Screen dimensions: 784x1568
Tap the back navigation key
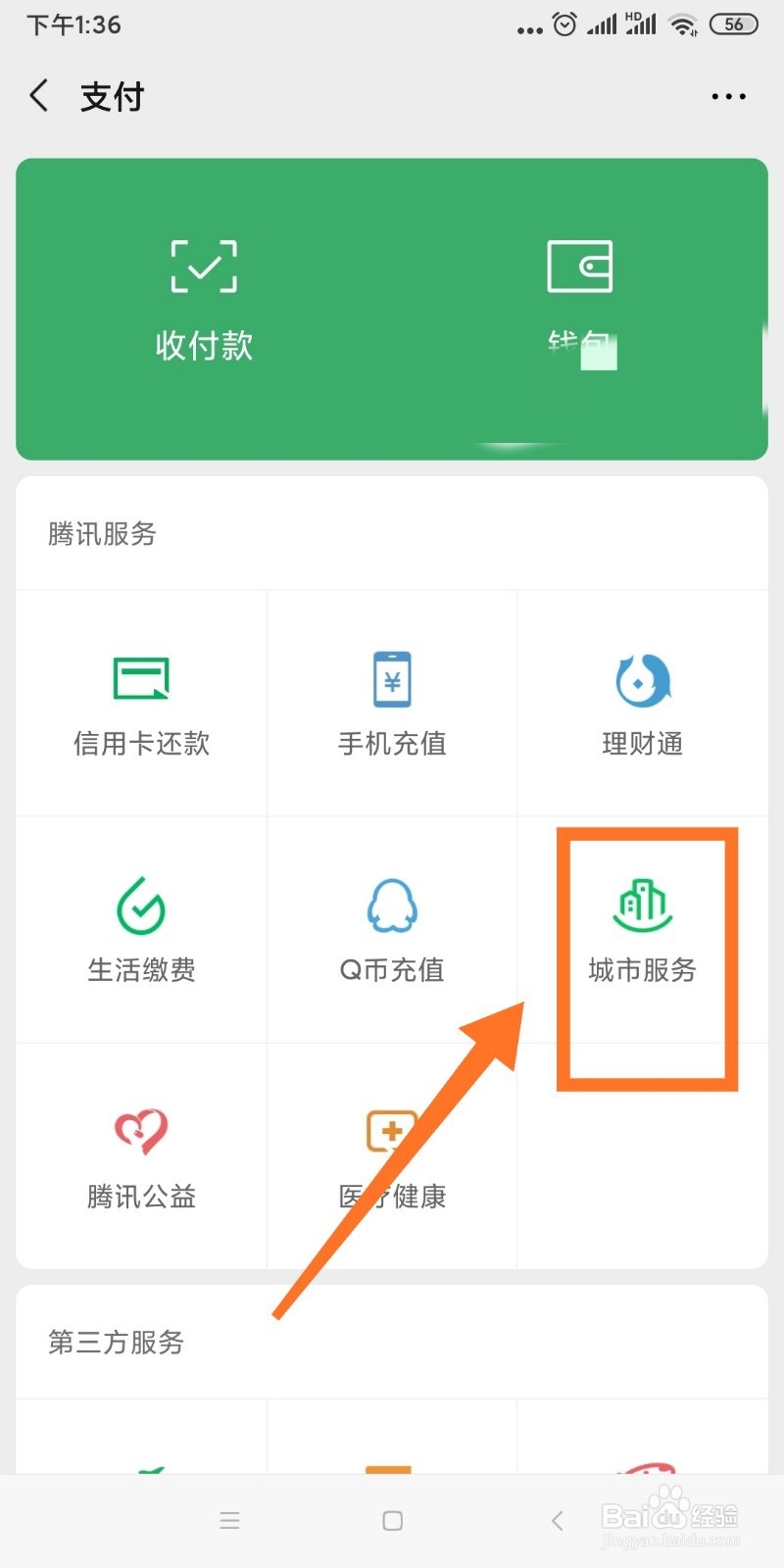[x=556, y=1520]
